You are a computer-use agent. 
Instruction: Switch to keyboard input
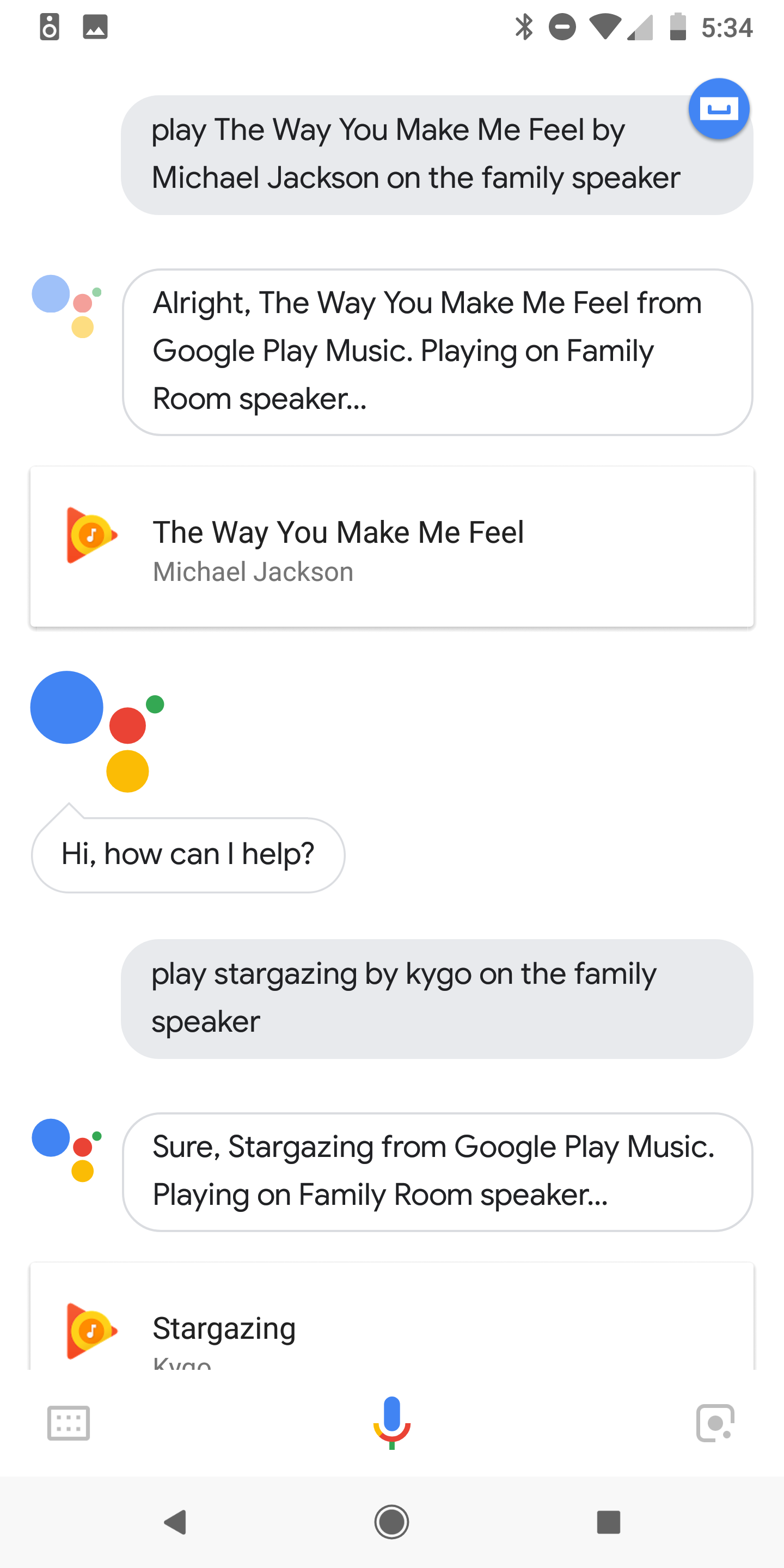(x=68, y=1423)
